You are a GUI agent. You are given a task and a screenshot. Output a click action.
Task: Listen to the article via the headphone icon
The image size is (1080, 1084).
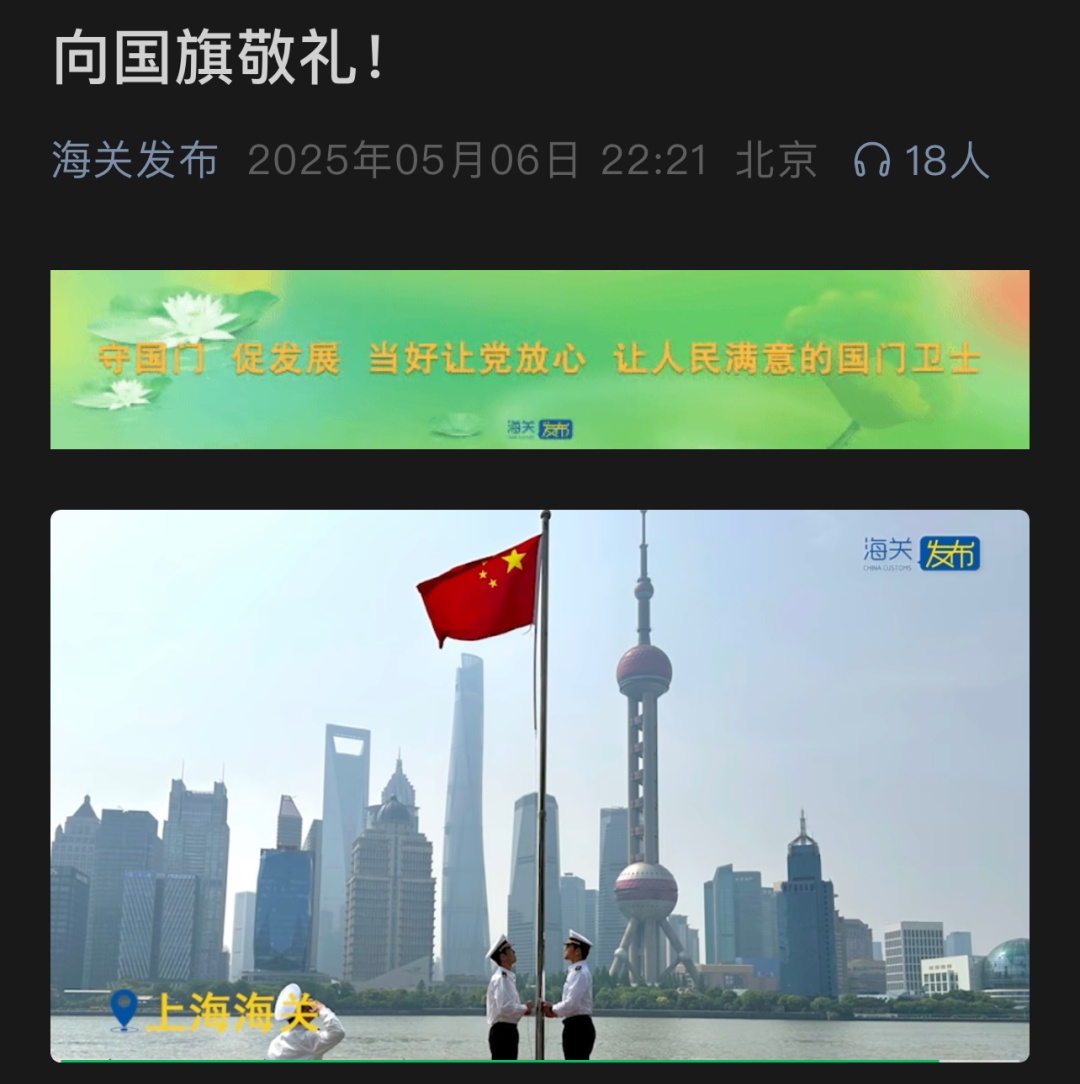pyautogui.click(x=872, y=161)
